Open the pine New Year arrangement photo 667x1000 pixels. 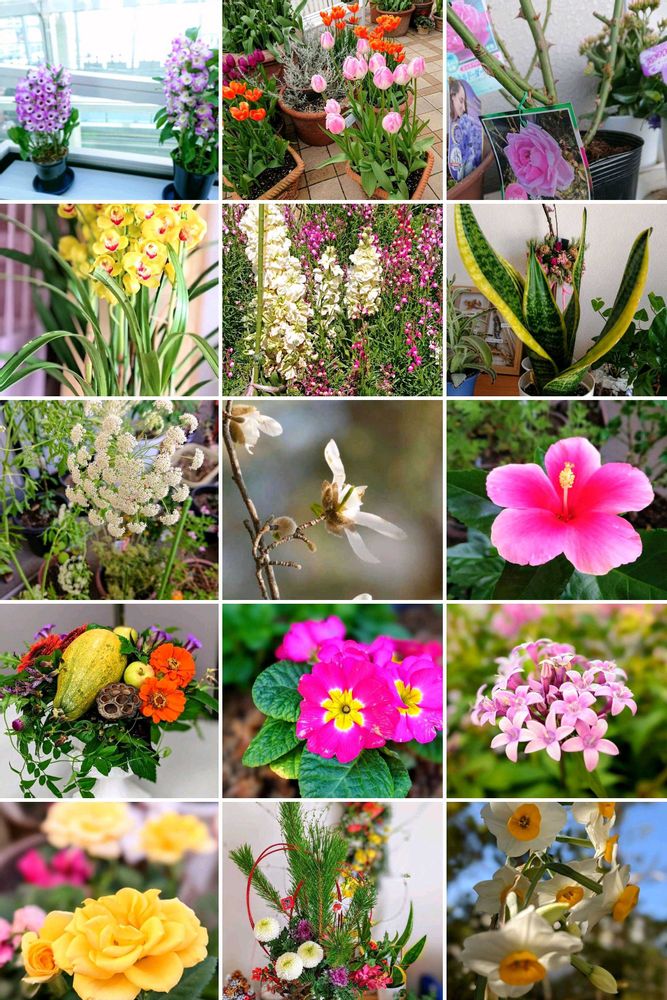point(333,901)
